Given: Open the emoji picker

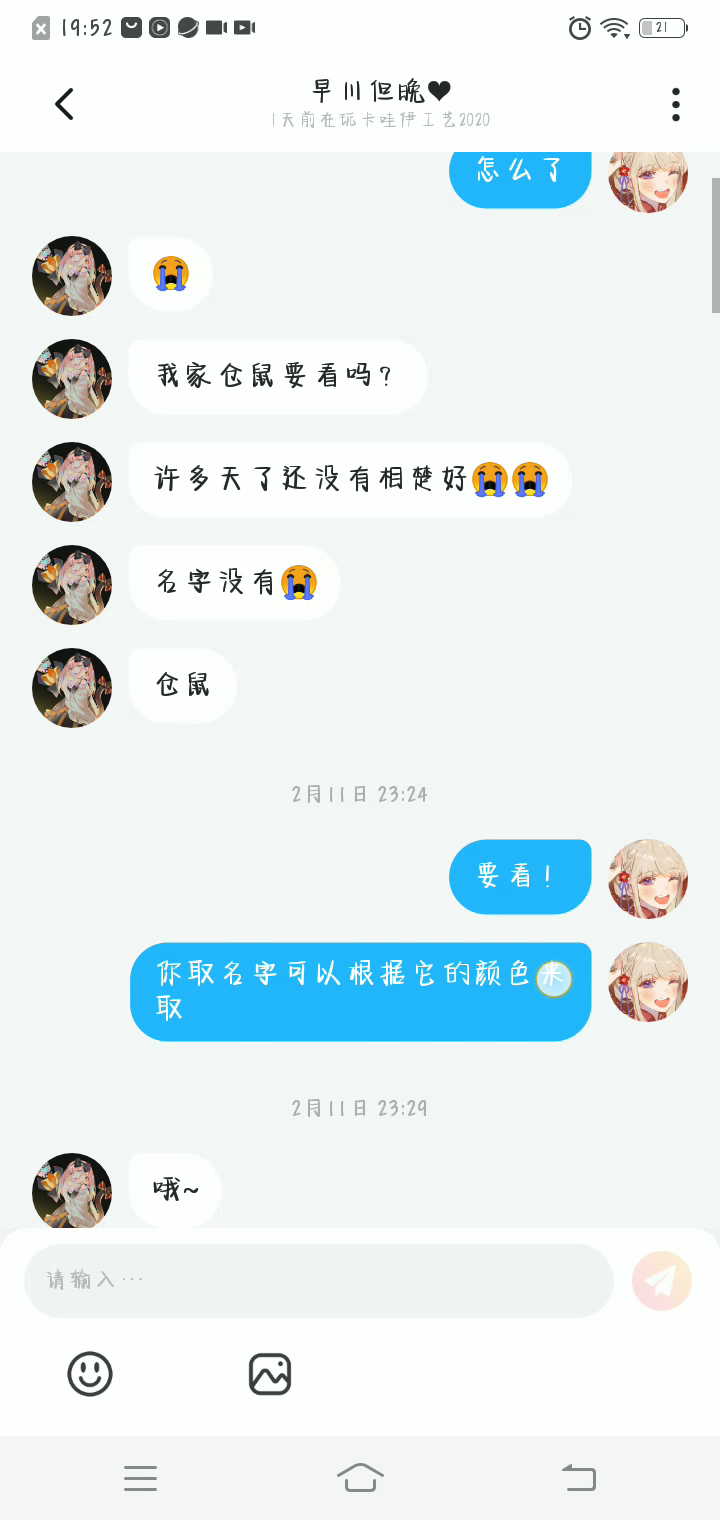Looking at the screenshot, I should tap(90, 1374).
